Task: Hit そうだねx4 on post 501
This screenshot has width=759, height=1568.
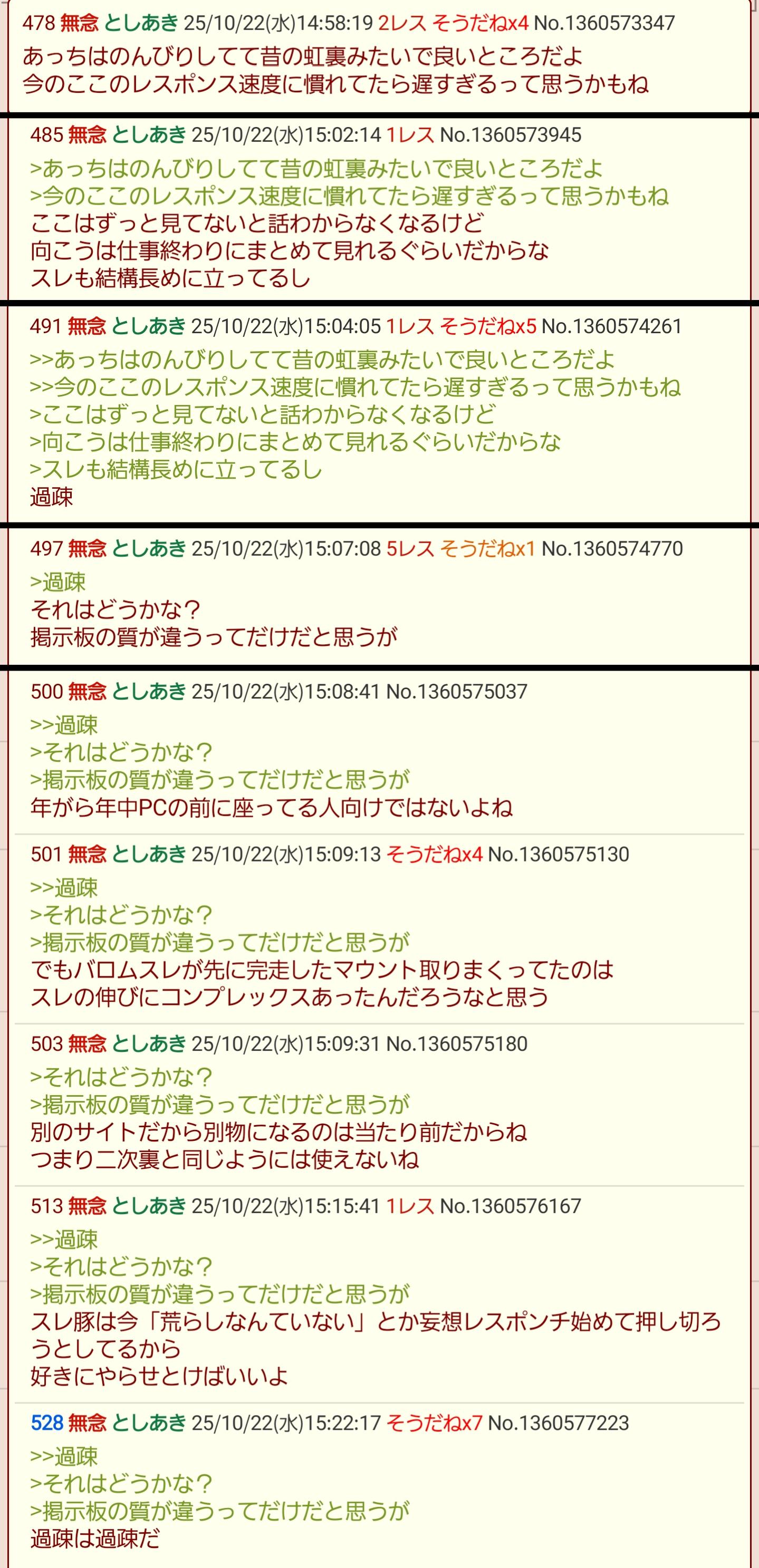Action: (x=434, y=854)
